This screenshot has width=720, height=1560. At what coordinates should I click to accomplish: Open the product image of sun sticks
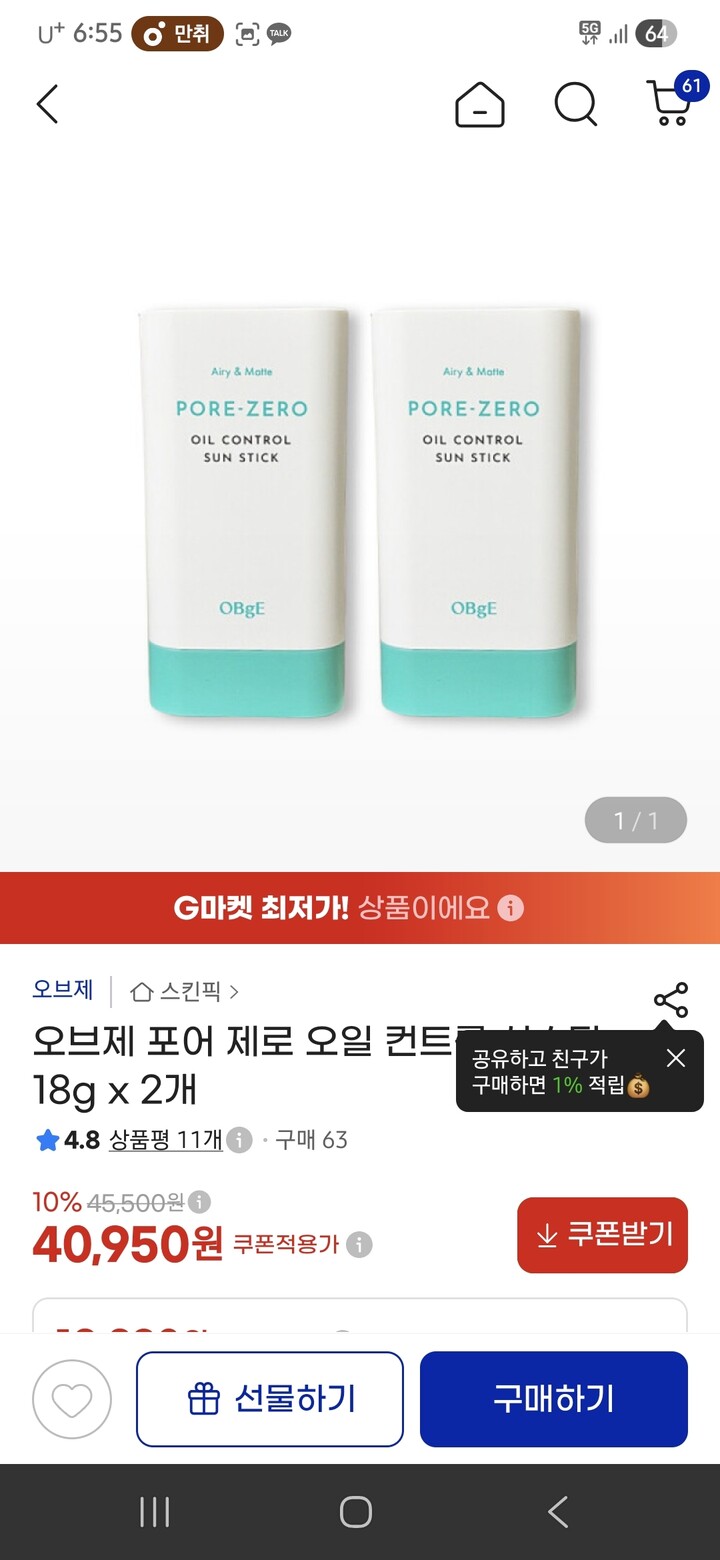point(360,512)
